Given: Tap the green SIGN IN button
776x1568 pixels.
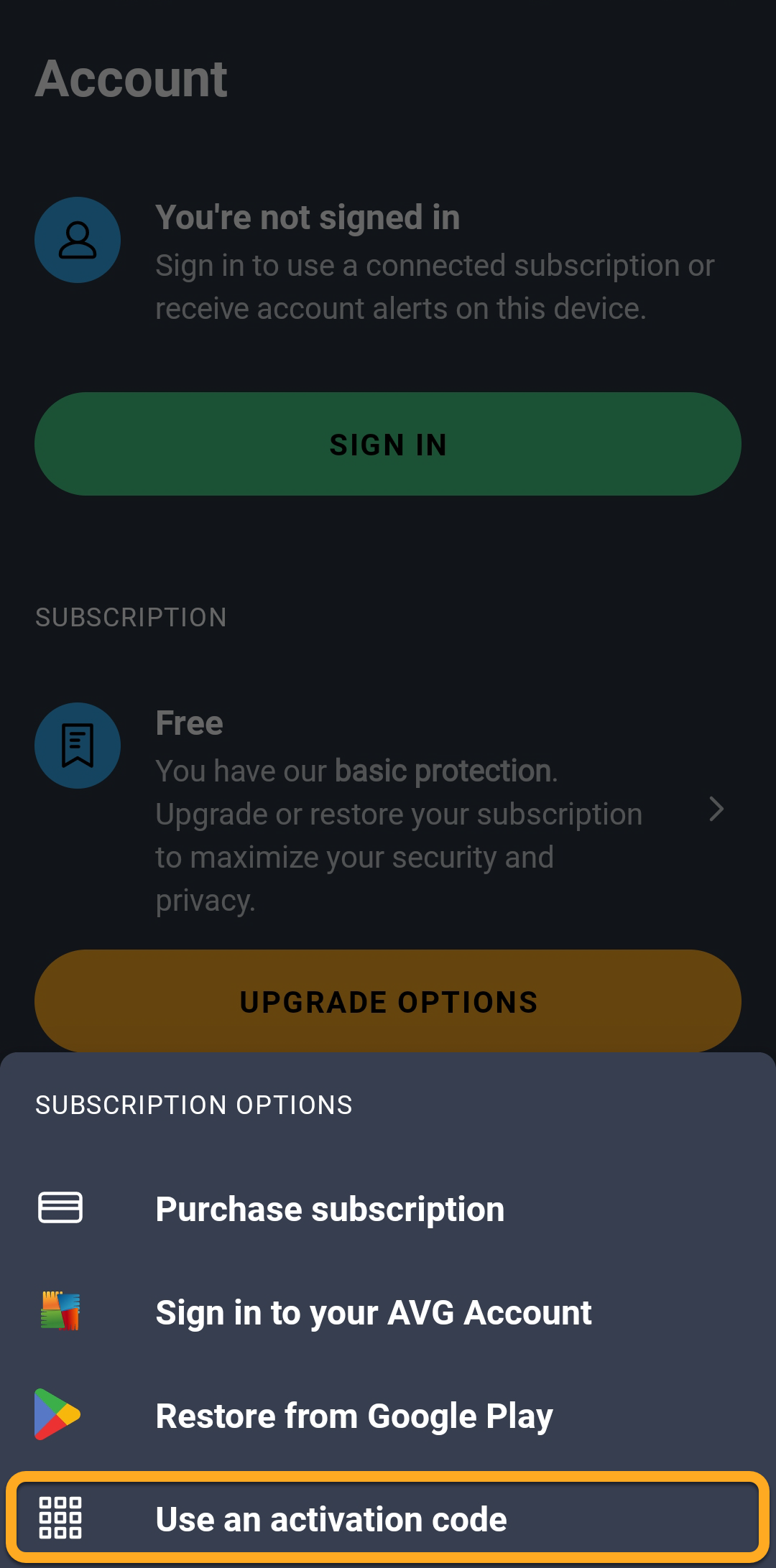Looking at the screenshot, I should [388, 444].
